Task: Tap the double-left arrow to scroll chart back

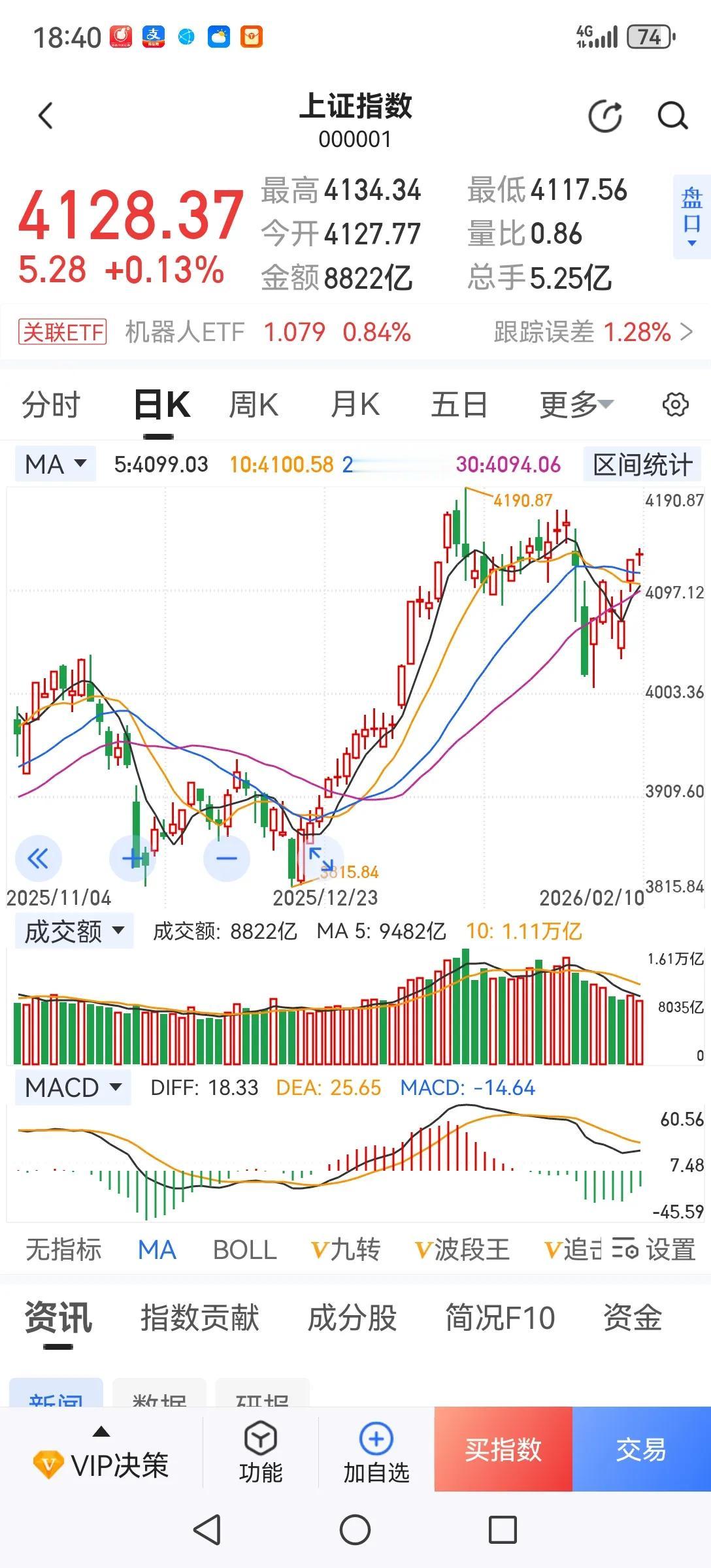Action: click(39, 858)
